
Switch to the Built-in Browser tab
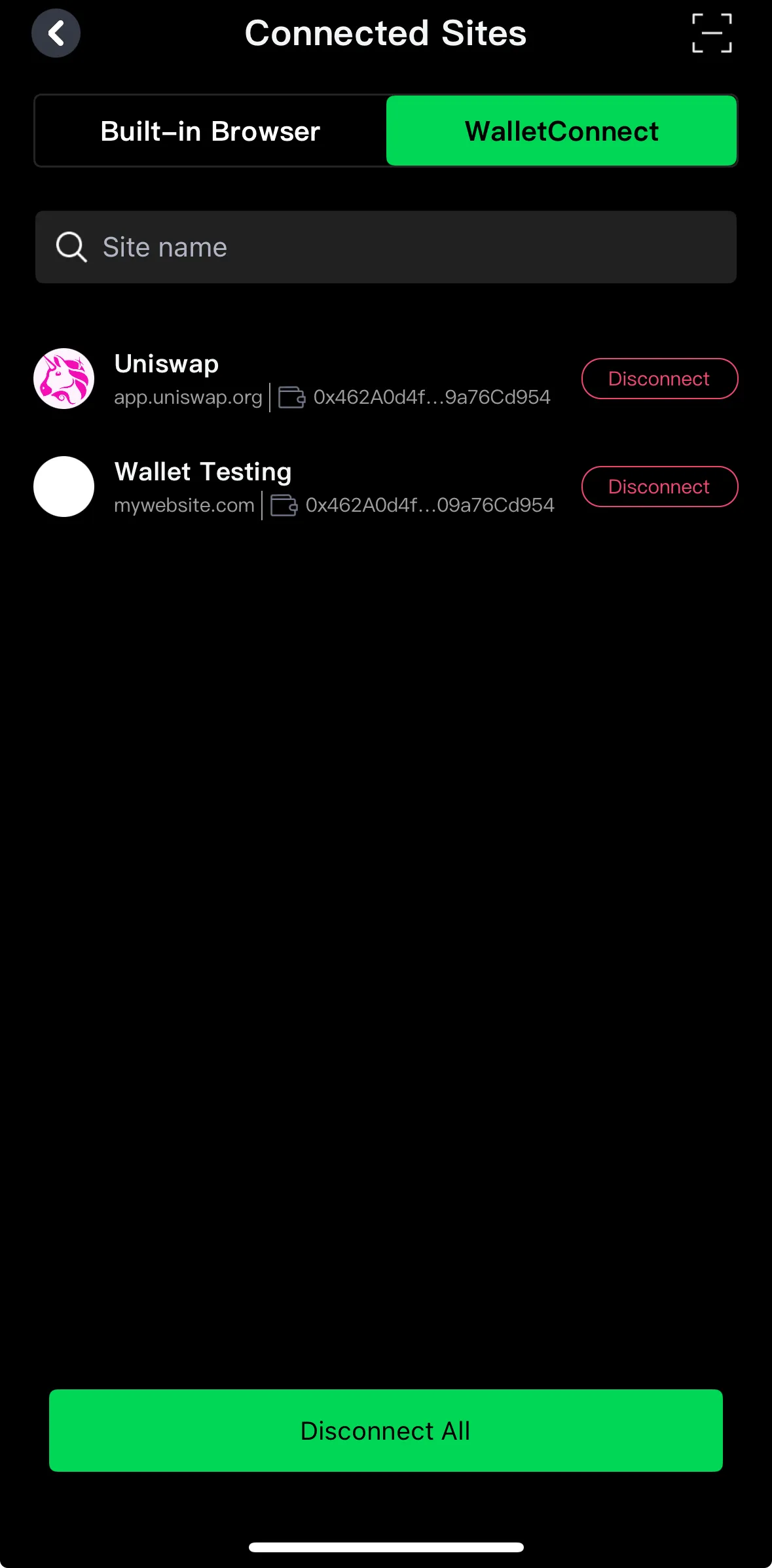[x=210, y=131]
